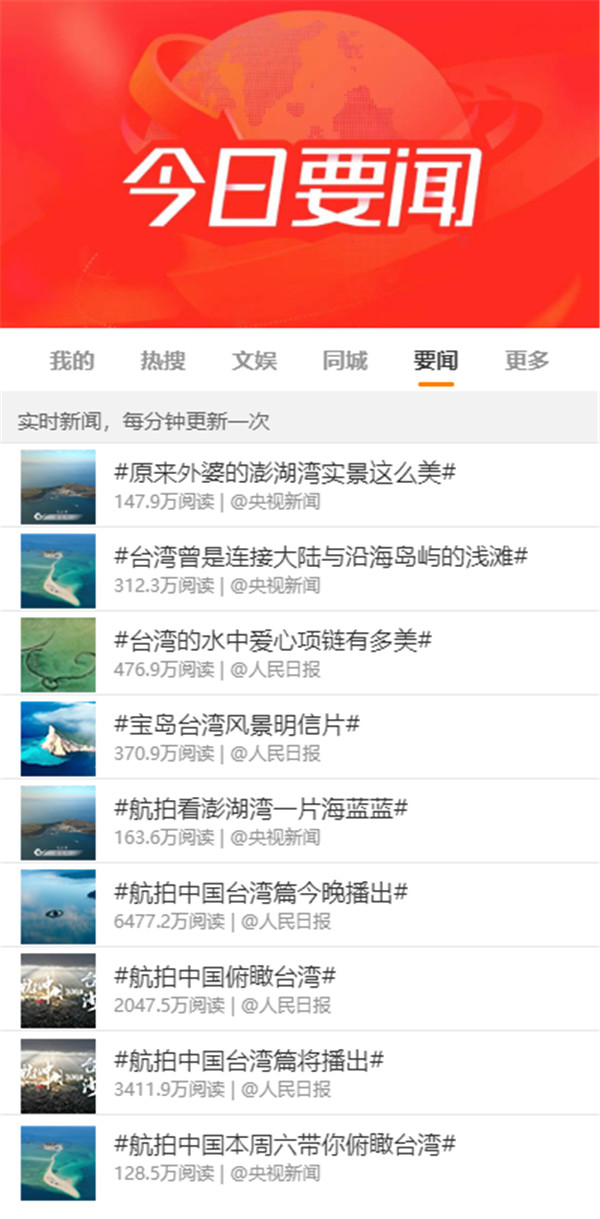
Task: View topic #台湾的水中爱心项链有多美#
Action: tap(300, 654)
